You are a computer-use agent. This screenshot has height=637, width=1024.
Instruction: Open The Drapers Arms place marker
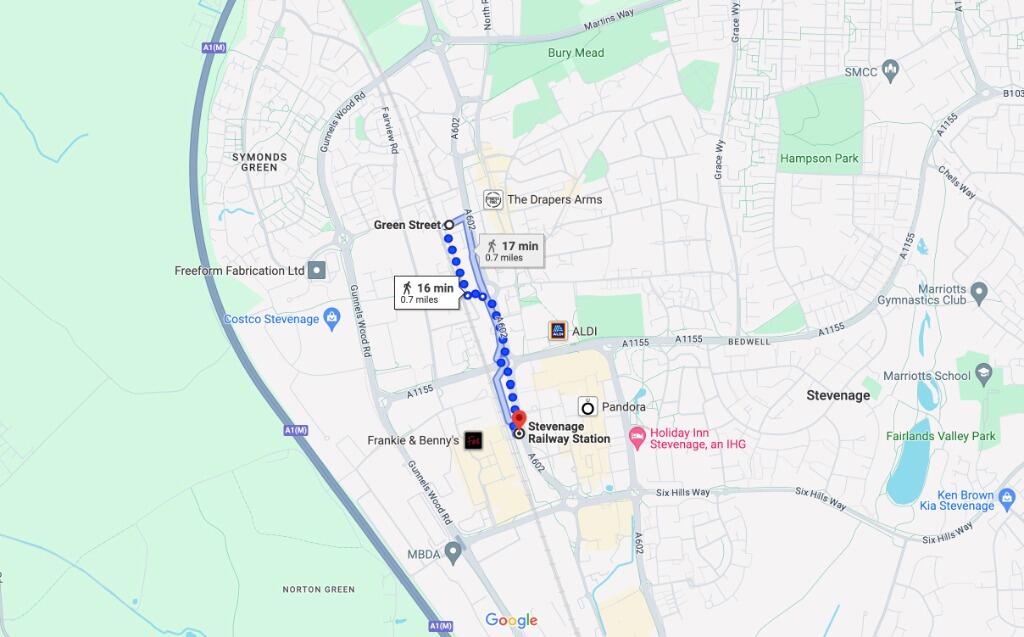point(492,199)
